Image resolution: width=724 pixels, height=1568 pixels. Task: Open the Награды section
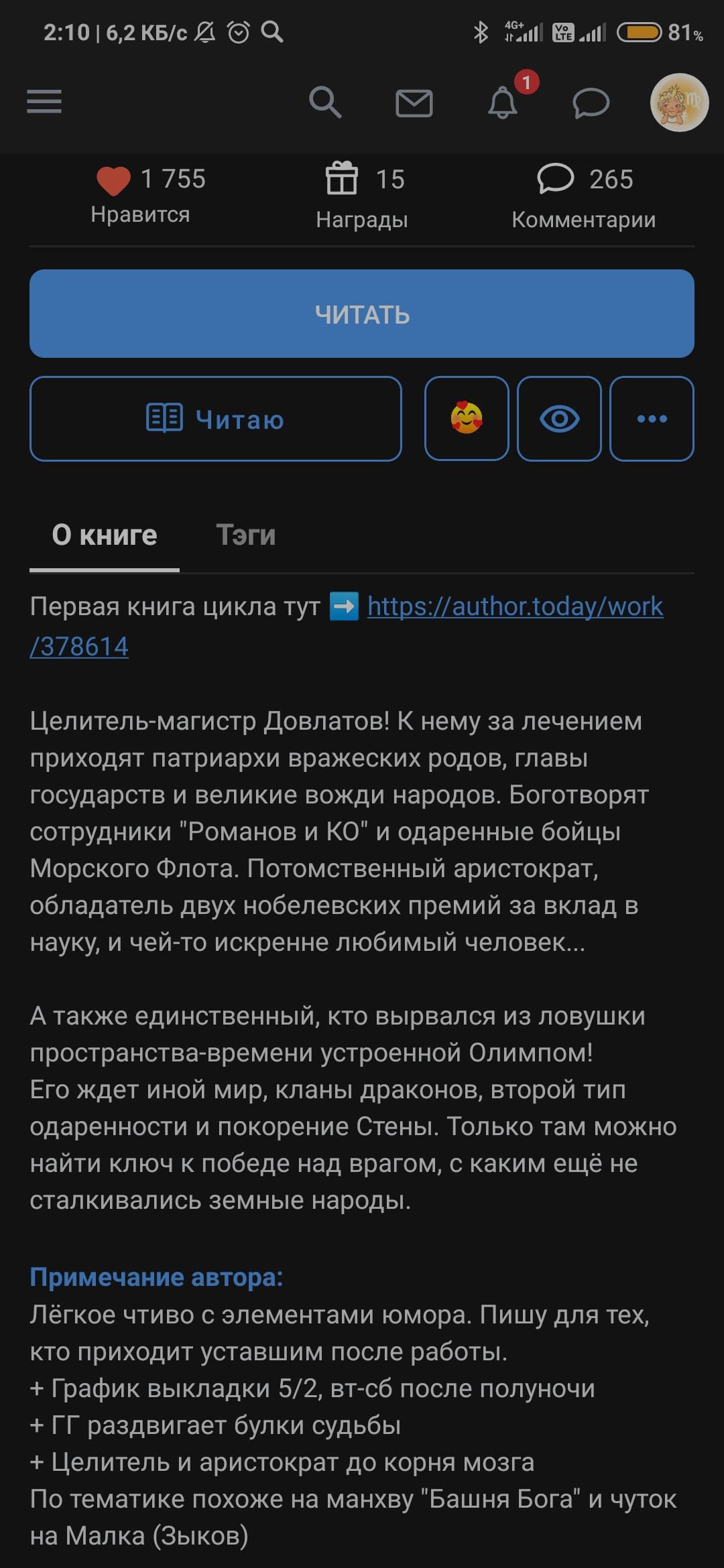[x=362, y=194]
